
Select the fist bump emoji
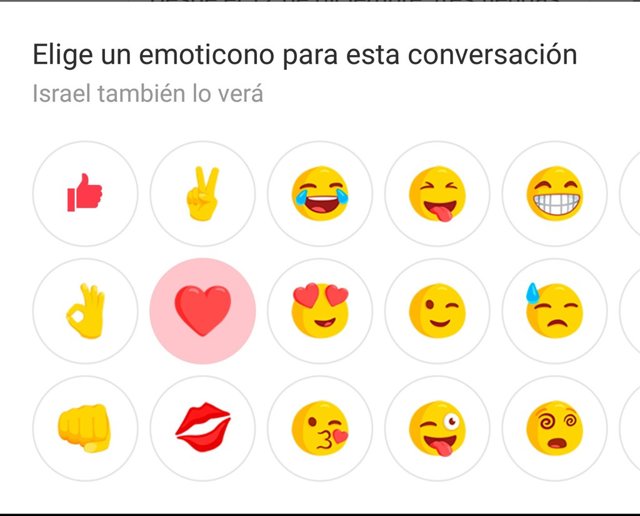point(85,429)
